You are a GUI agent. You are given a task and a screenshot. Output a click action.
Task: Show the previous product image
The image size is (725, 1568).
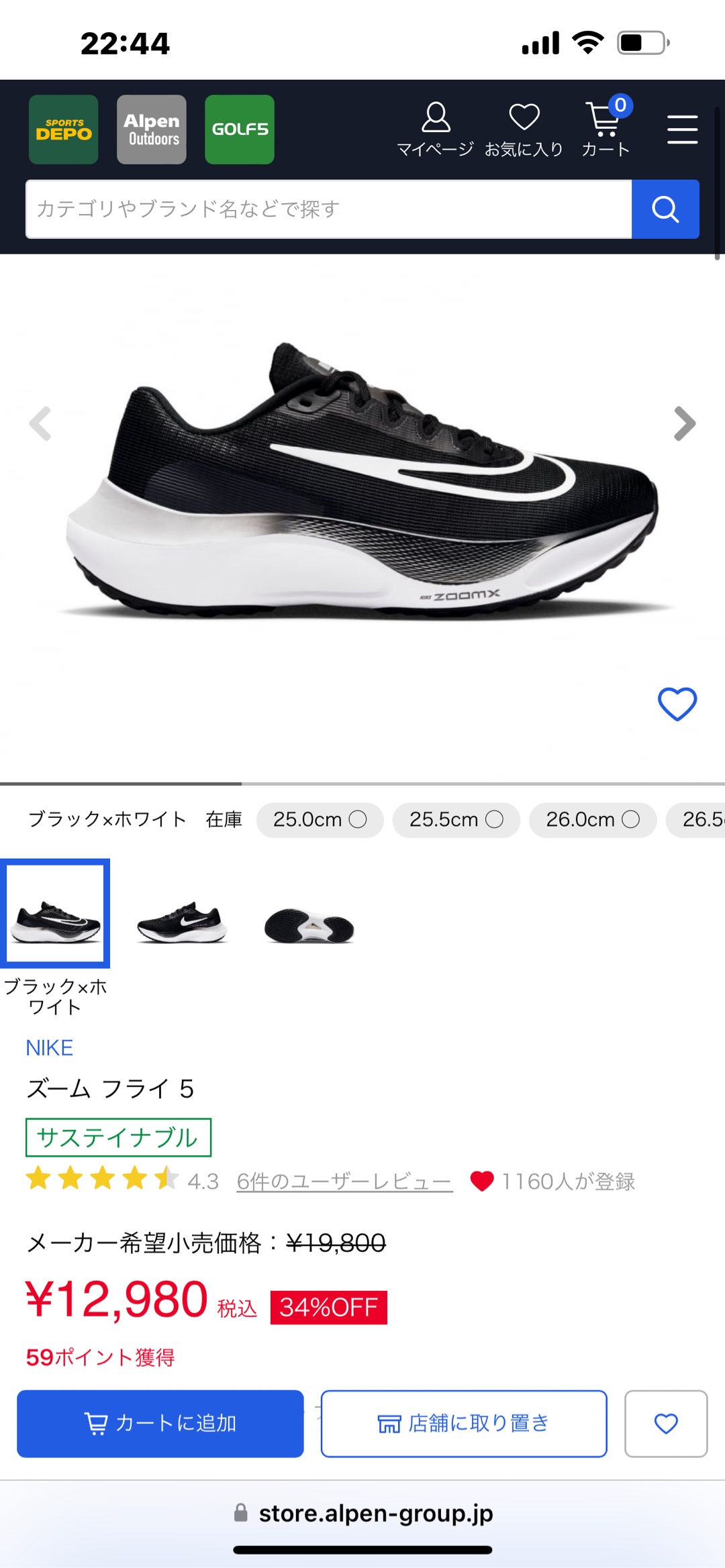click(41, 424)
